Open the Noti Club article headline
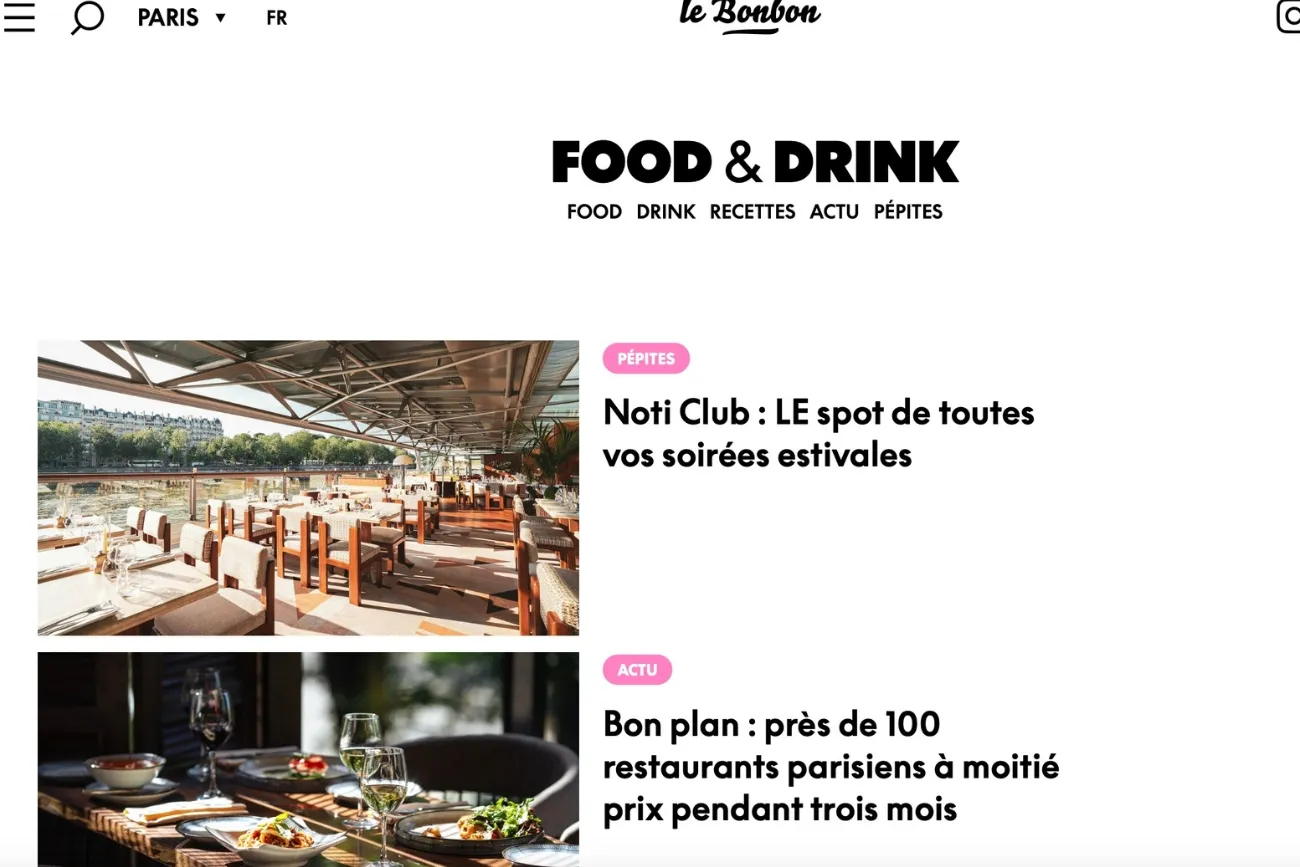The image size is (1300, 867). [x=818, y=433]
